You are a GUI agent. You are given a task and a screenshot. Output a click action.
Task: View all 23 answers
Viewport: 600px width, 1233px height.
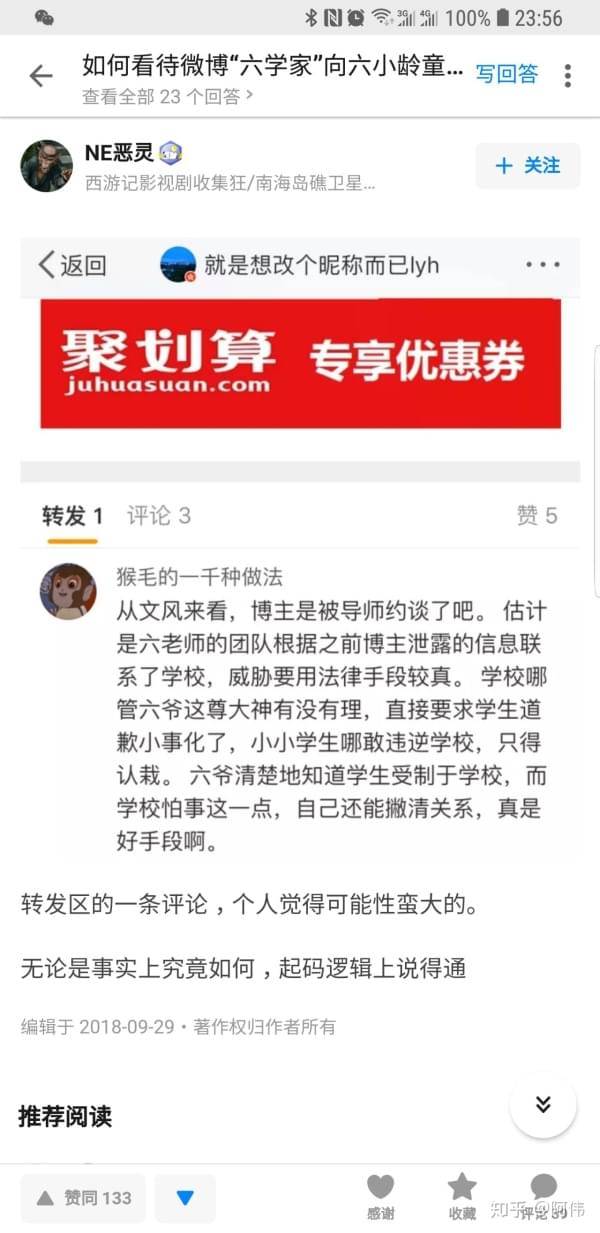pyautogui.click(x=166, y=97)
